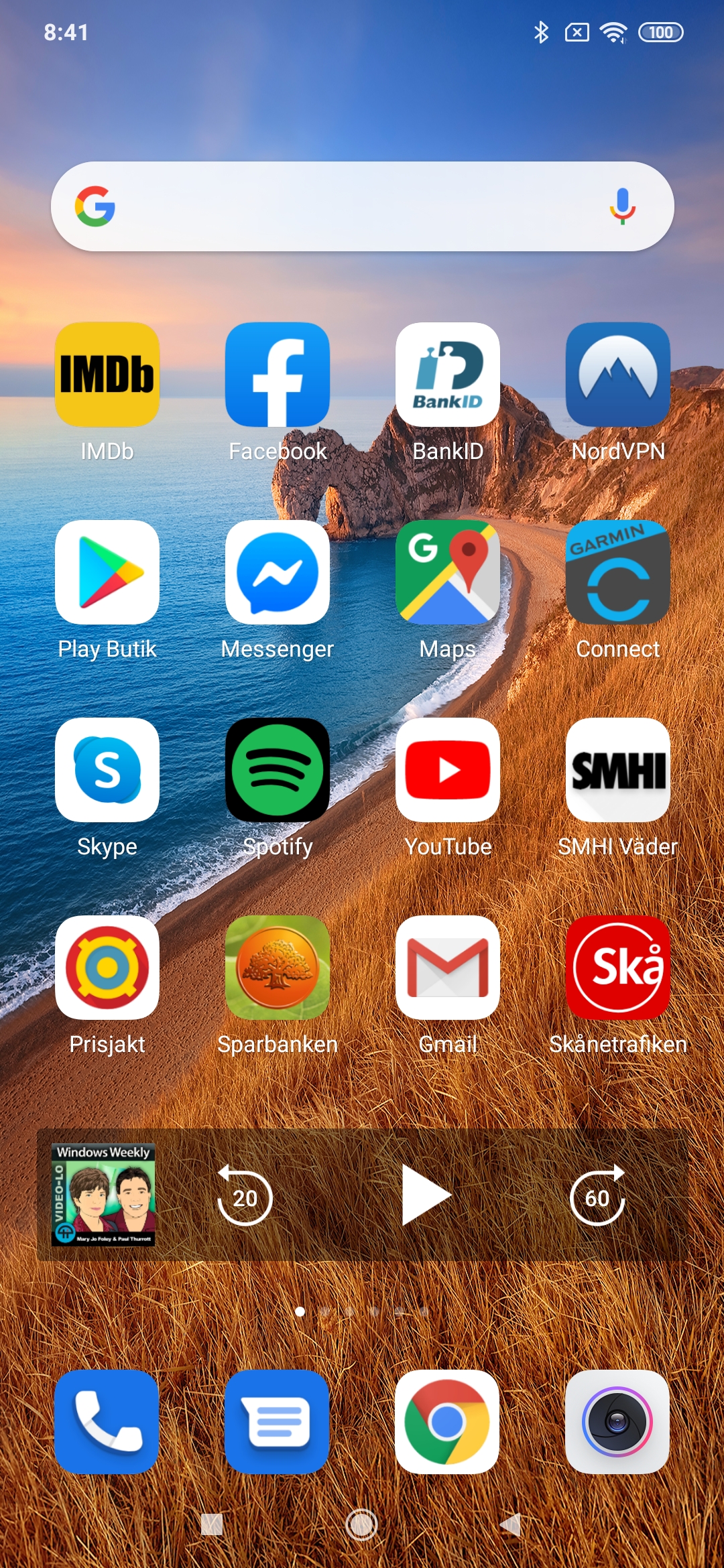
Task: Open the Gmail app
Action: [448, 968]
